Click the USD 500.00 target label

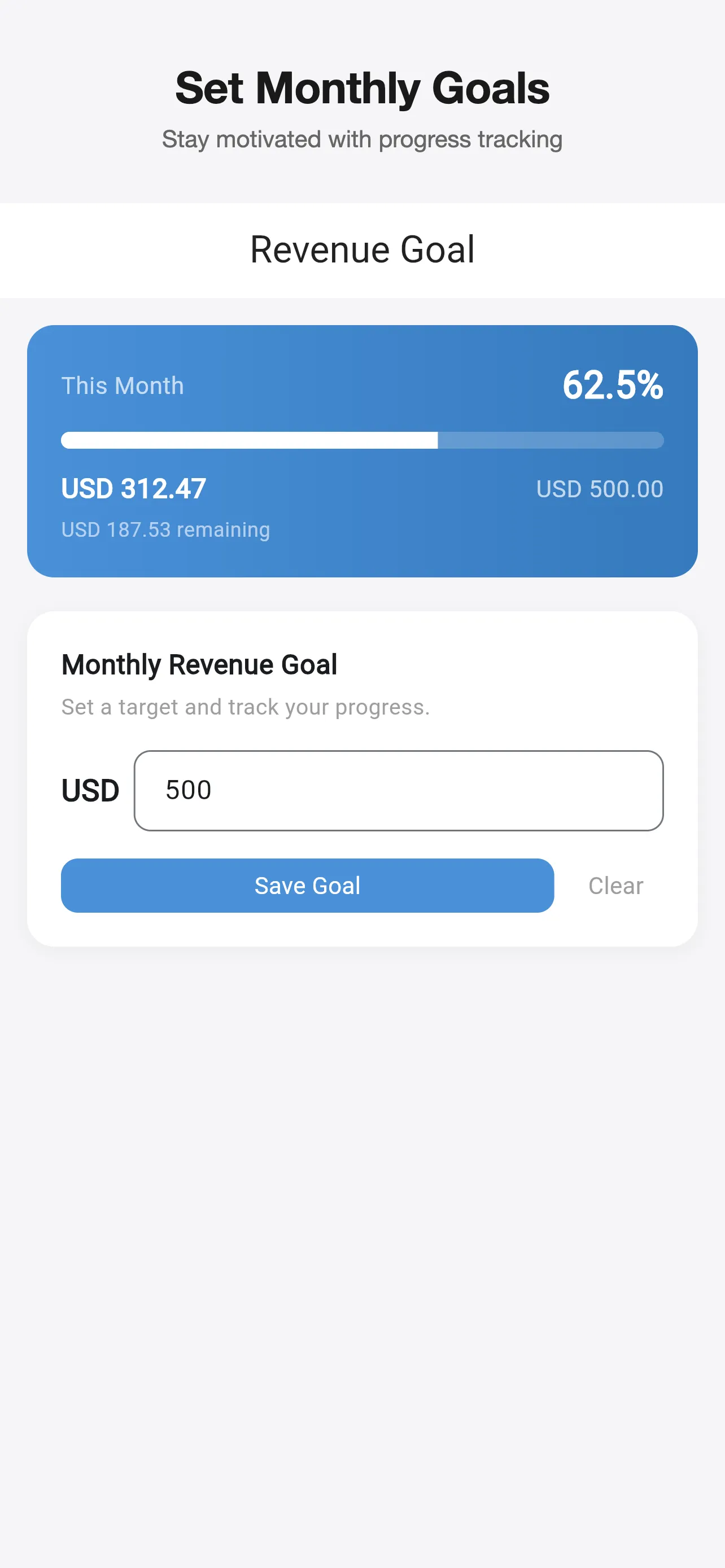click(x=600, y=489)
